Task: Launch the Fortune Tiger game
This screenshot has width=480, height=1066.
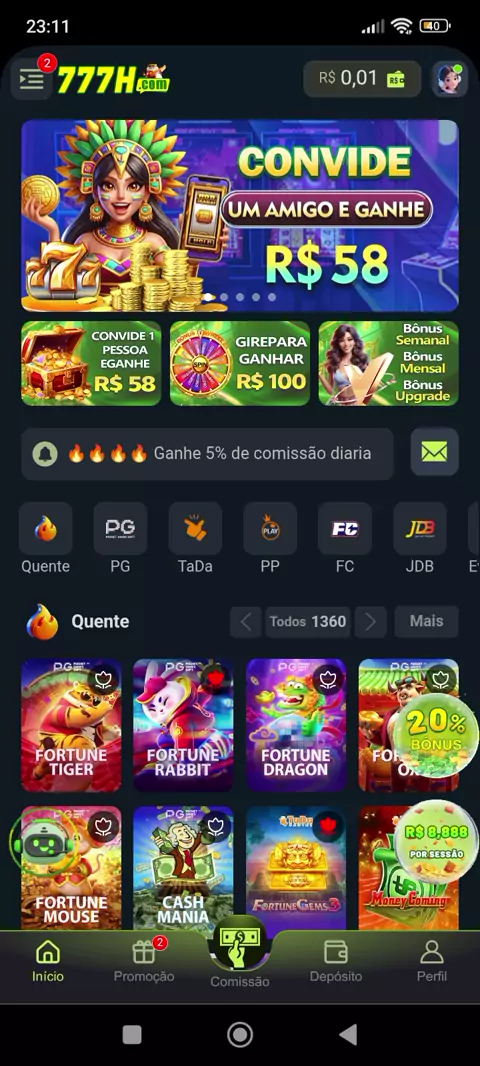Action: click(71, 725)
